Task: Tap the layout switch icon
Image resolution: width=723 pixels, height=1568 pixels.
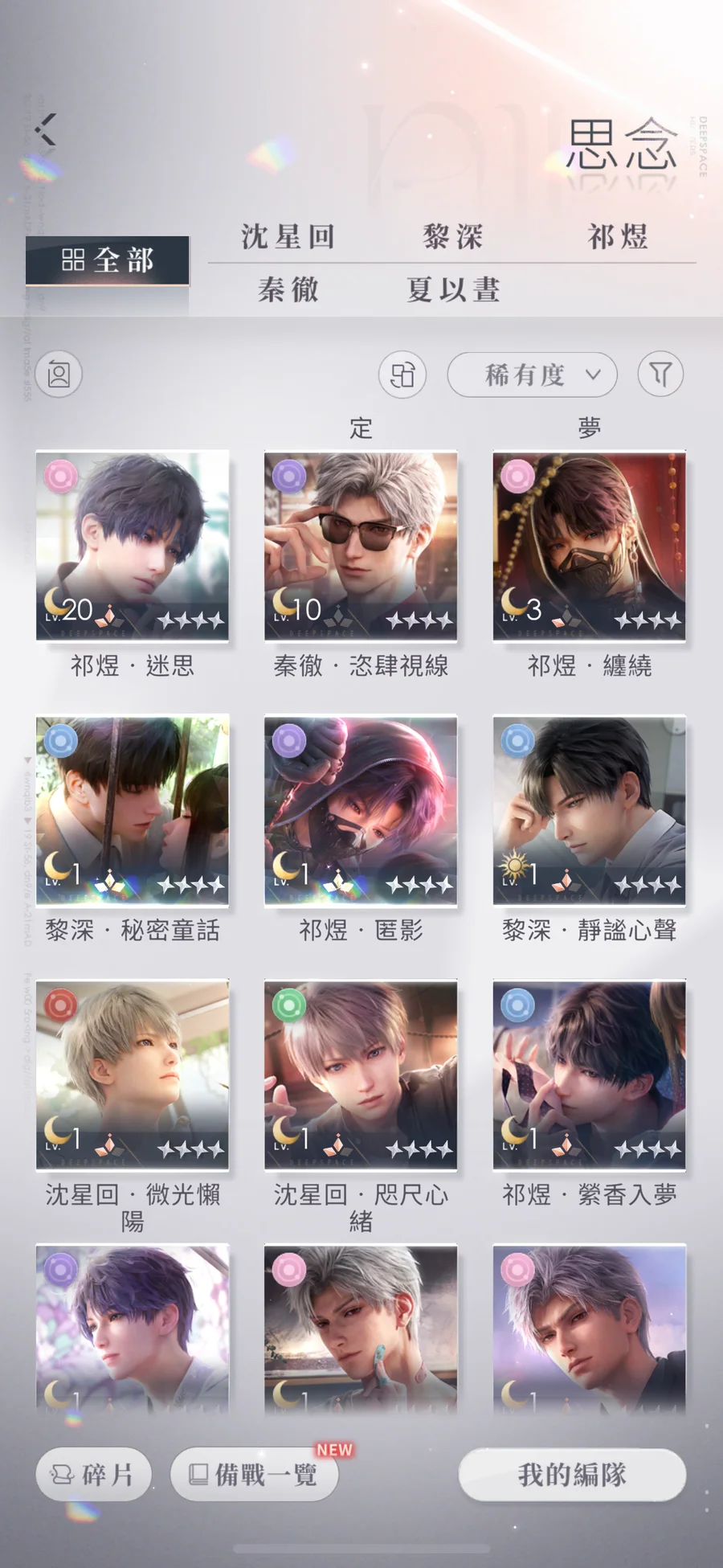Action: tap(402, 375)
